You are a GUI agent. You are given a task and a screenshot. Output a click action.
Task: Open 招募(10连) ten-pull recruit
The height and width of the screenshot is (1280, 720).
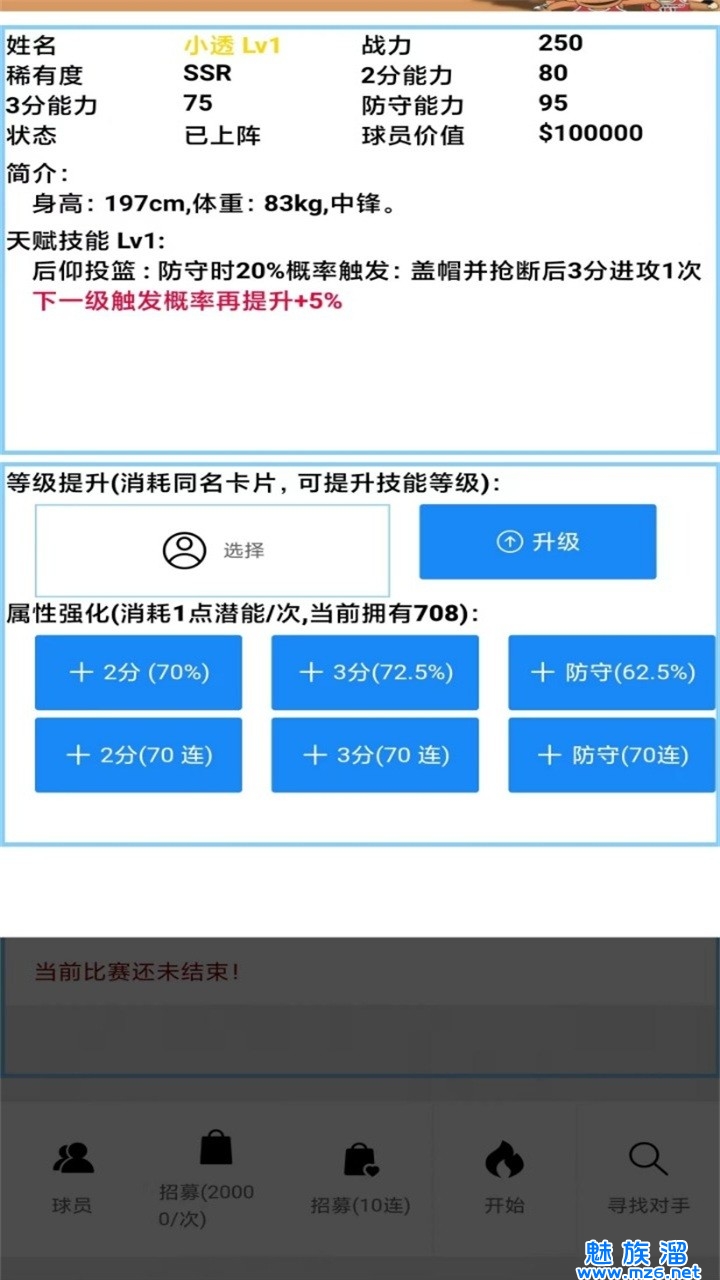pos(360,1178)
